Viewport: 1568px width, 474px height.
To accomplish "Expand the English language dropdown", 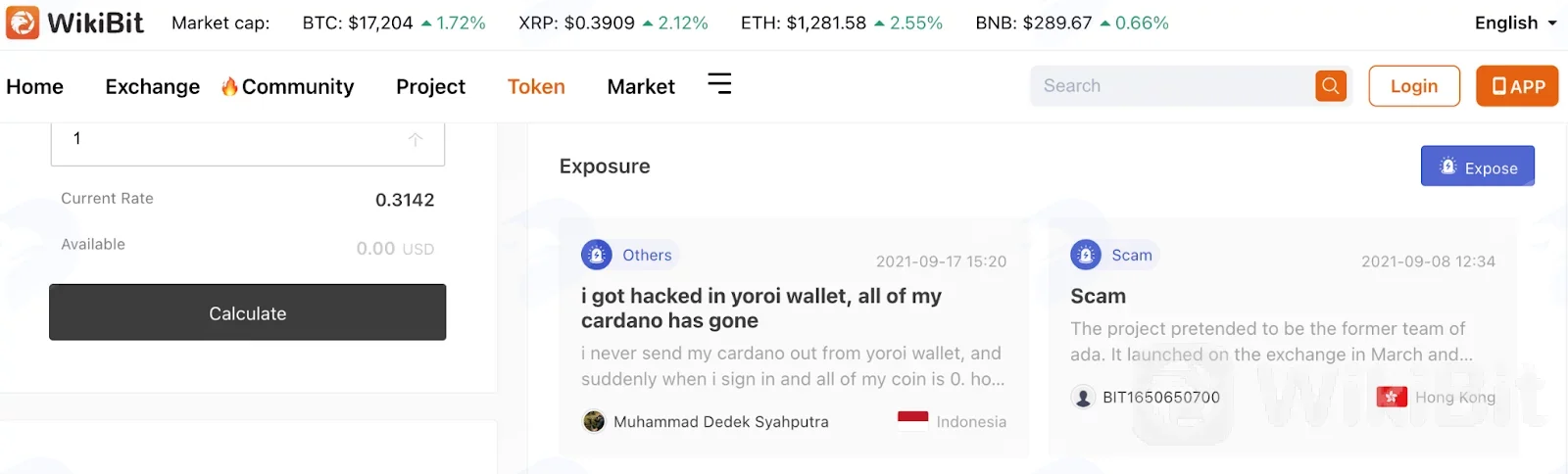I will pyautogui.click(x=1515, y=23).
